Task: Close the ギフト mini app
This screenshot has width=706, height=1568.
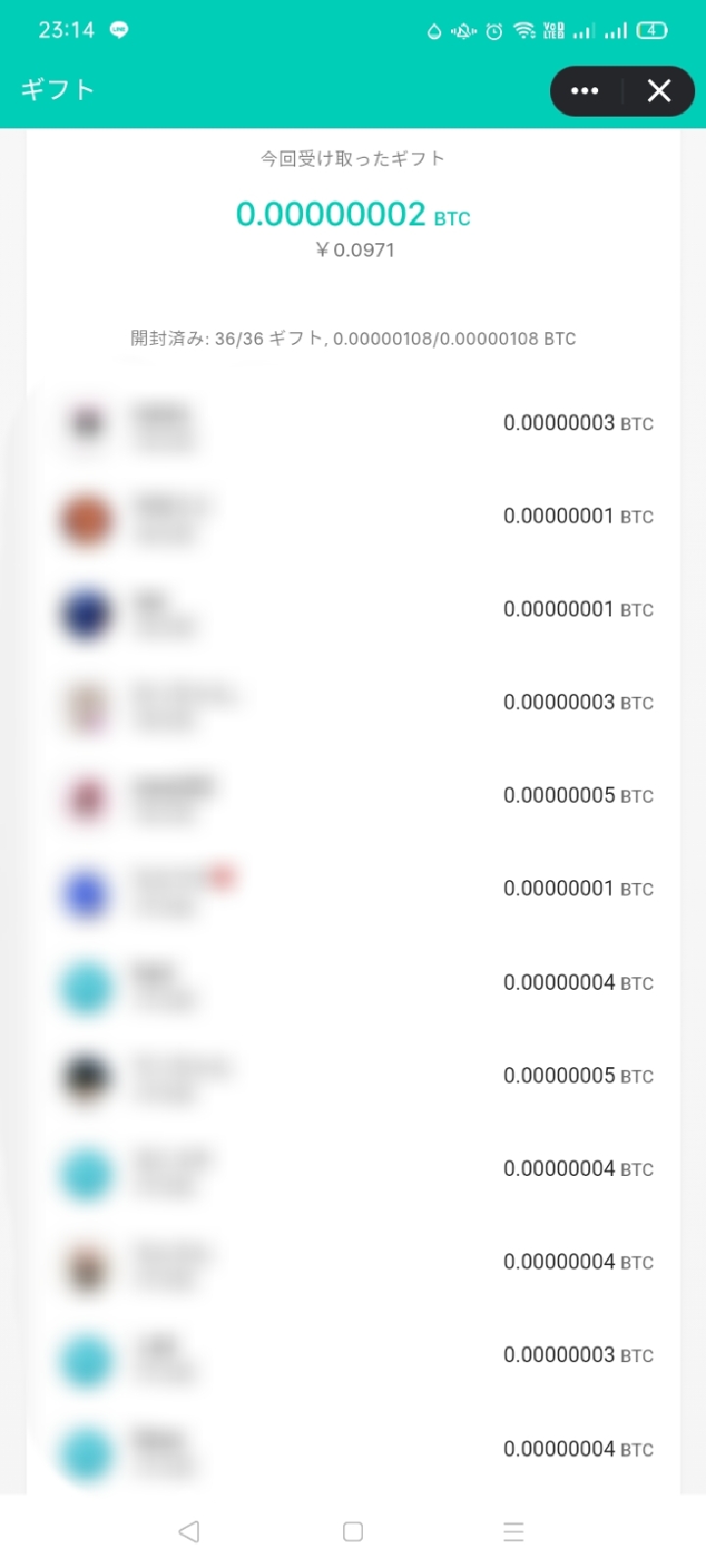Action: tap(659, 91)
